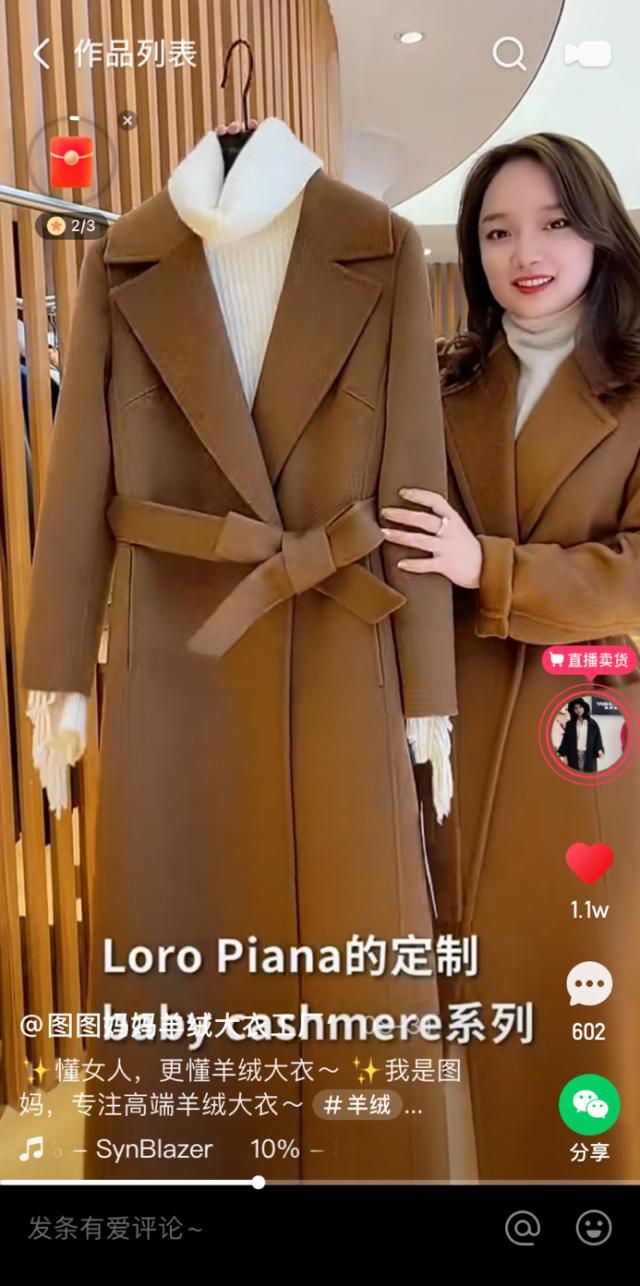Open the comments with 602 replies

(x=589, y=985)
